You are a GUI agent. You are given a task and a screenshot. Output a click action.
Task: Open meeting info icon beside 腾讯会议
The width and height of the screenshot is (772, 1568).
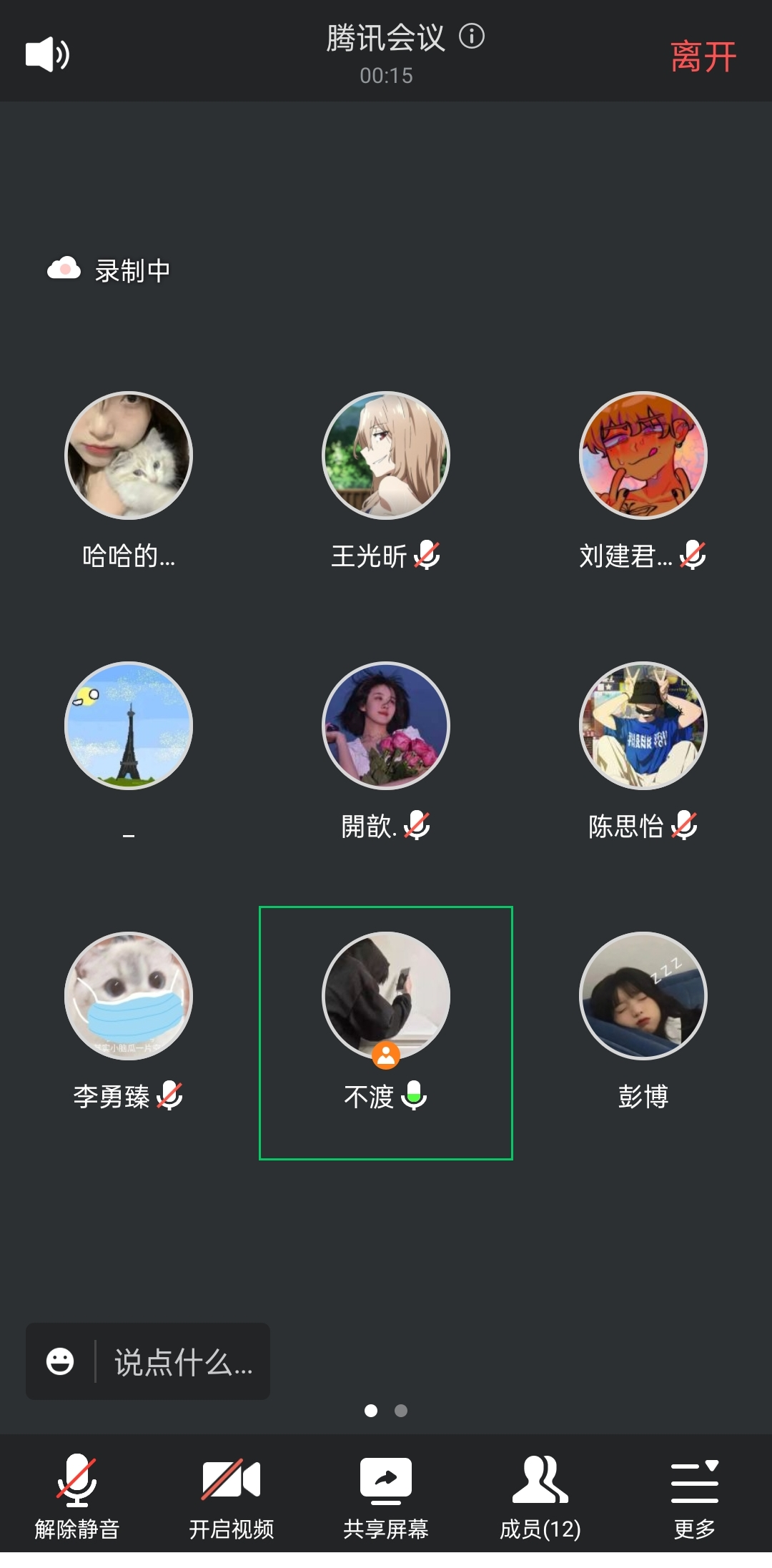[472, 36]
